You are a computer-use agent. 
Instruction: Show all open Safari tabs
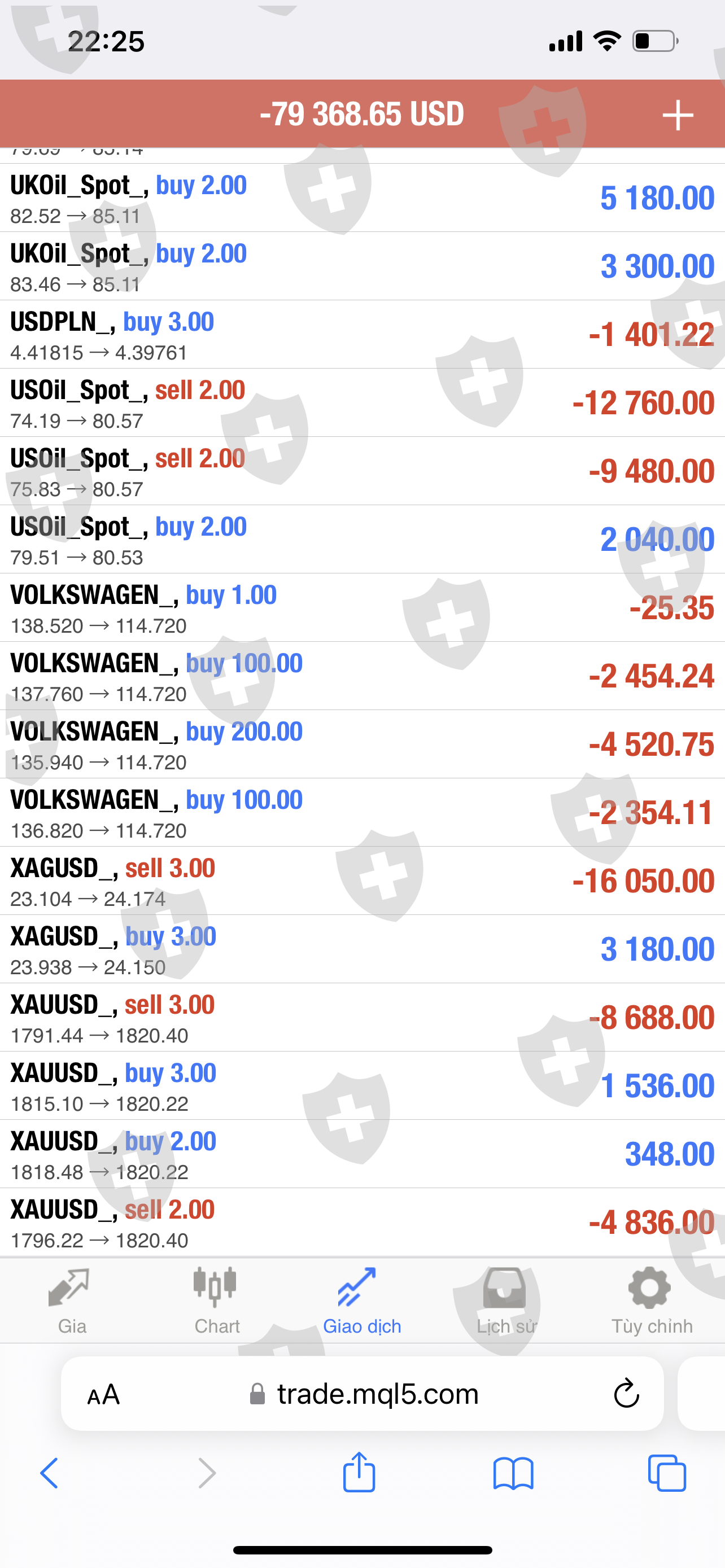point(667,1473)
